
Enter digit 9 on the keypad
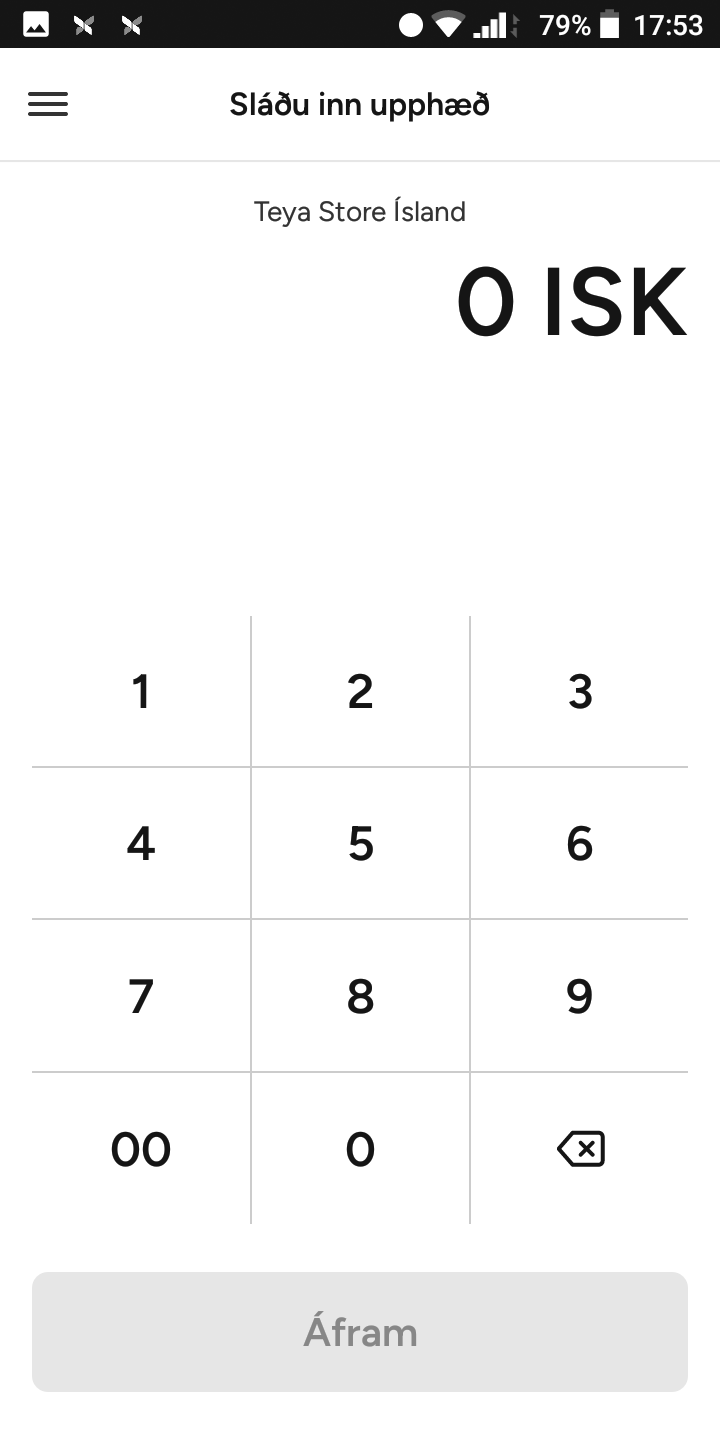[580, 996]
